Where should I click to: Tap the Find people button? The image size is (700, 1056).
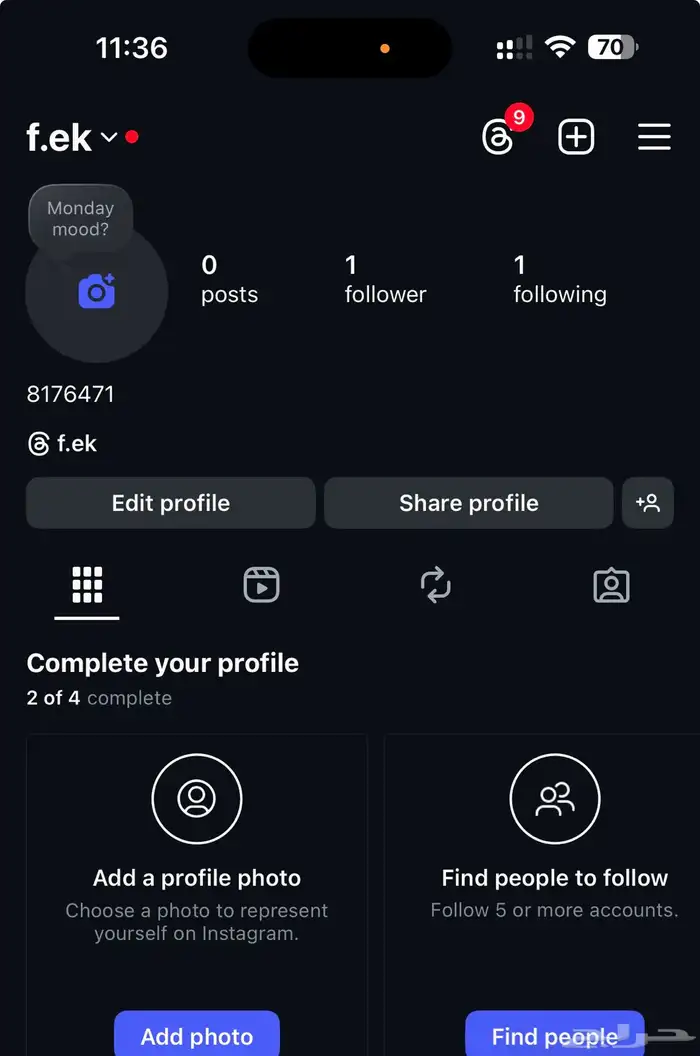click(x=554, y=1036)
